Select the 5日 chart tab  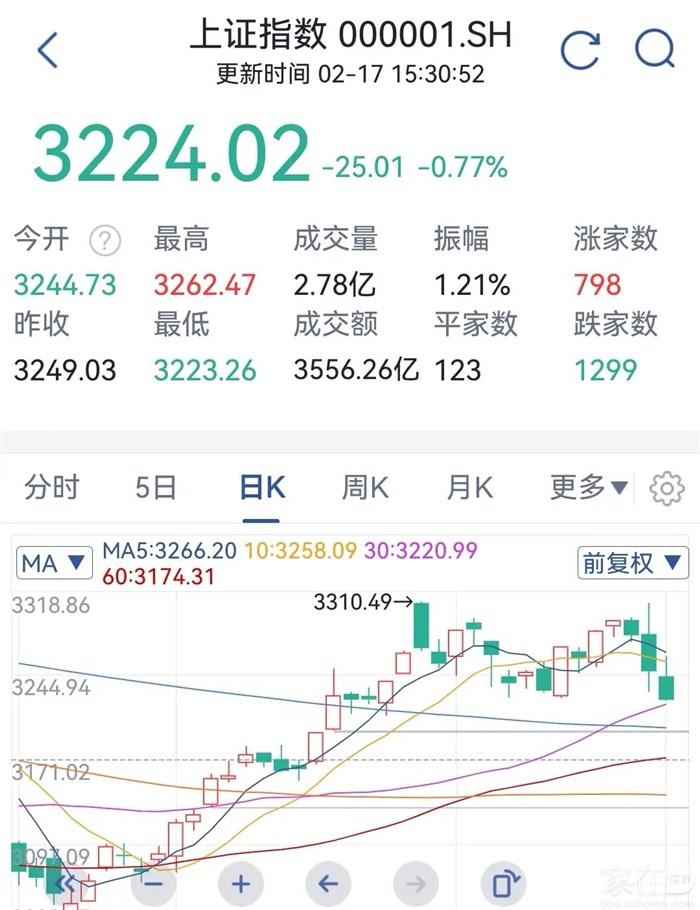coord(156,488)
